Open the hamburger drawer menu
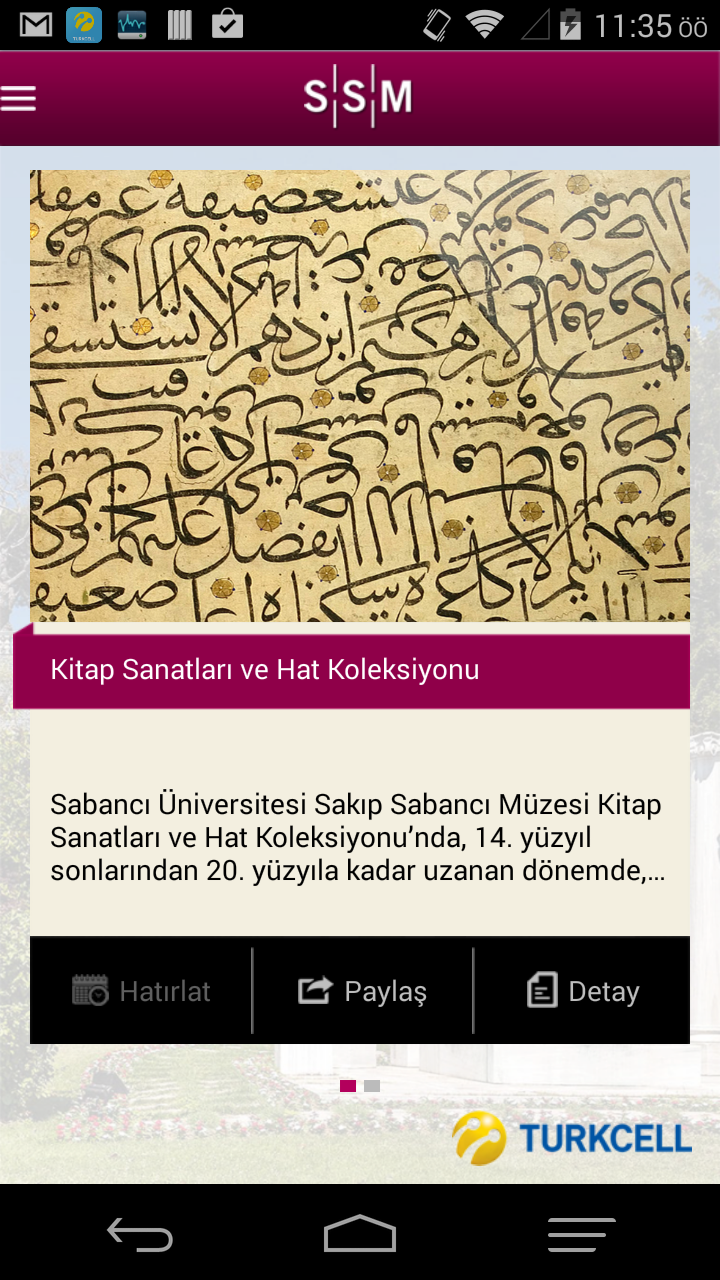 click(x=19, y=98)
